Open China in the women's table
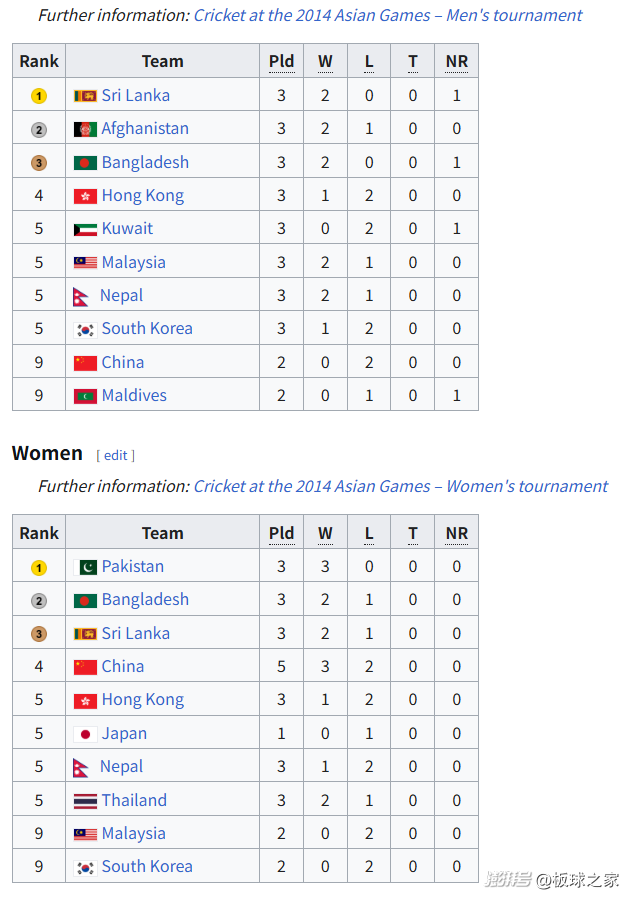 click(x=122, y=666)
